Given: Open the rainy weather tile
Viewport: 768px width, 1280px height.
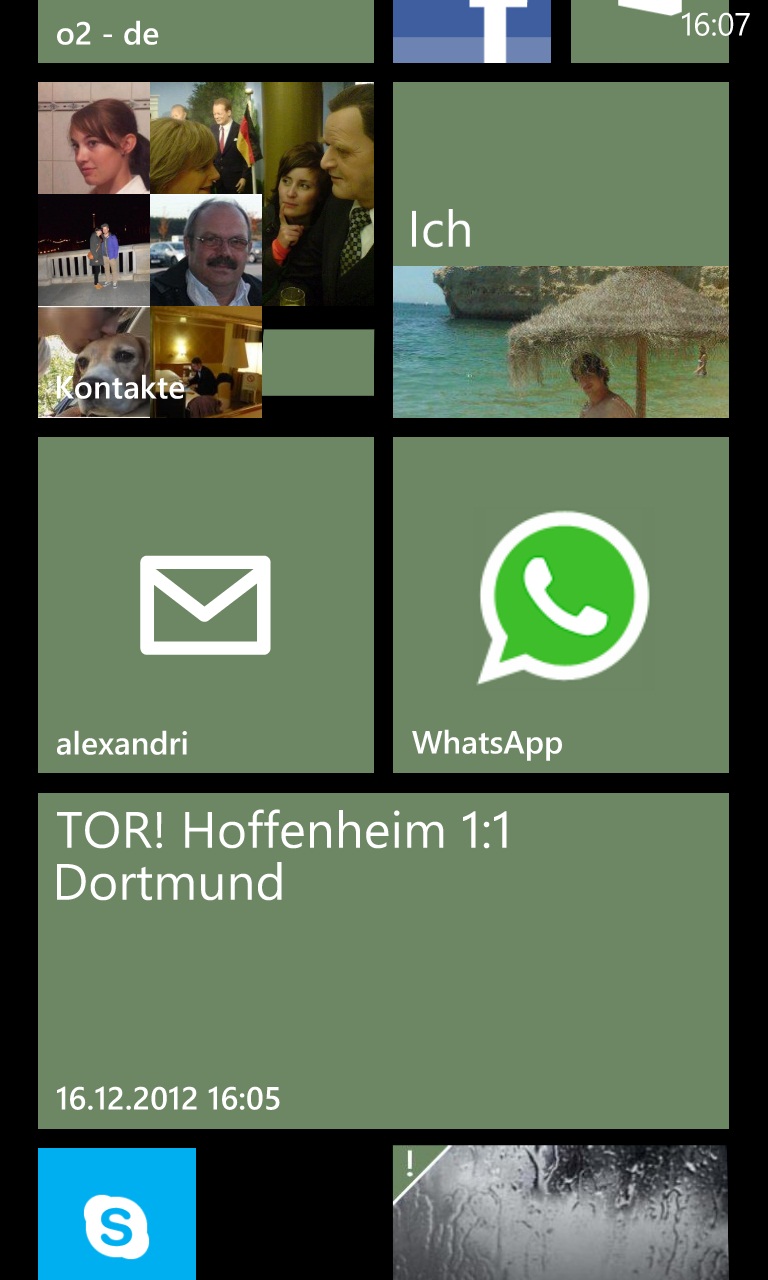Looking at the screenshot, I should coord(561,1213).
